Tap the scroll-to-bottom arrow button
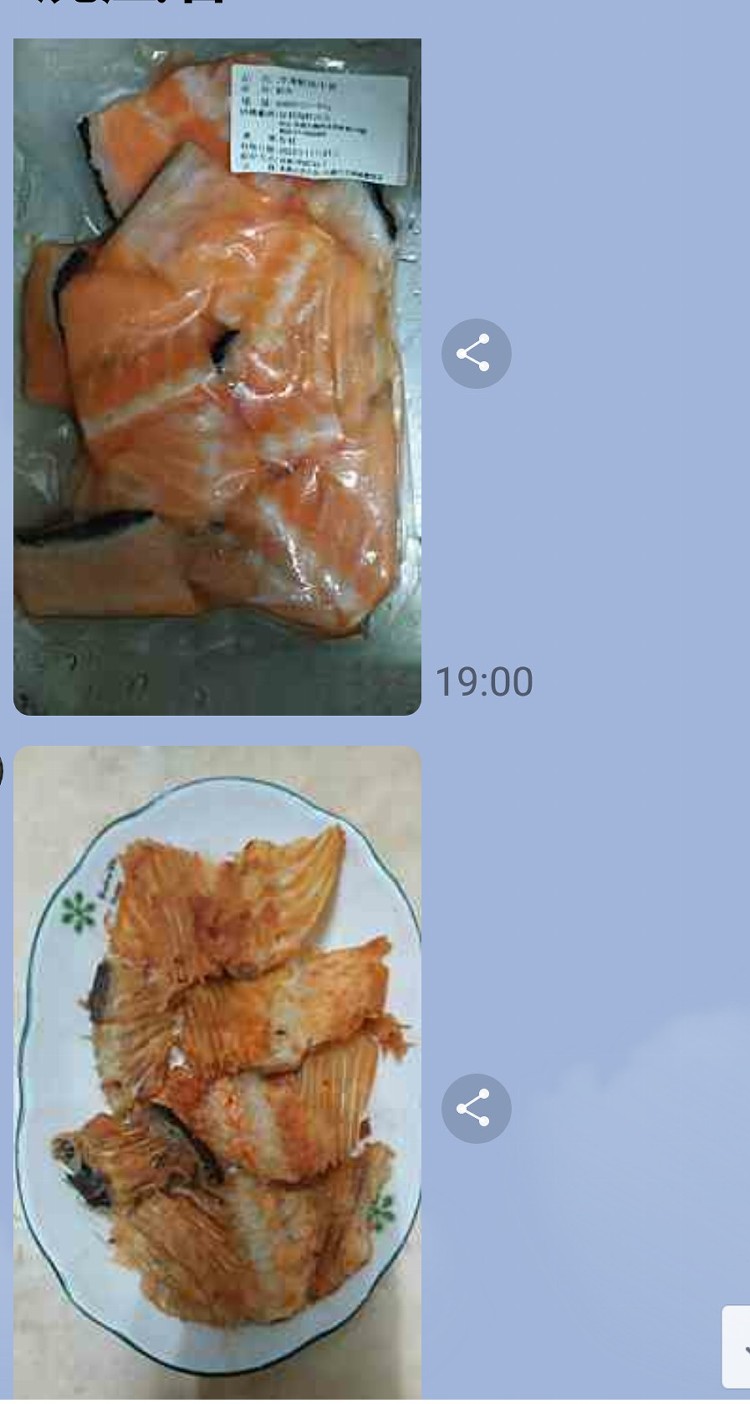Image resolution: width=750 pixels, height=1404 pixels. [738, 1346]
